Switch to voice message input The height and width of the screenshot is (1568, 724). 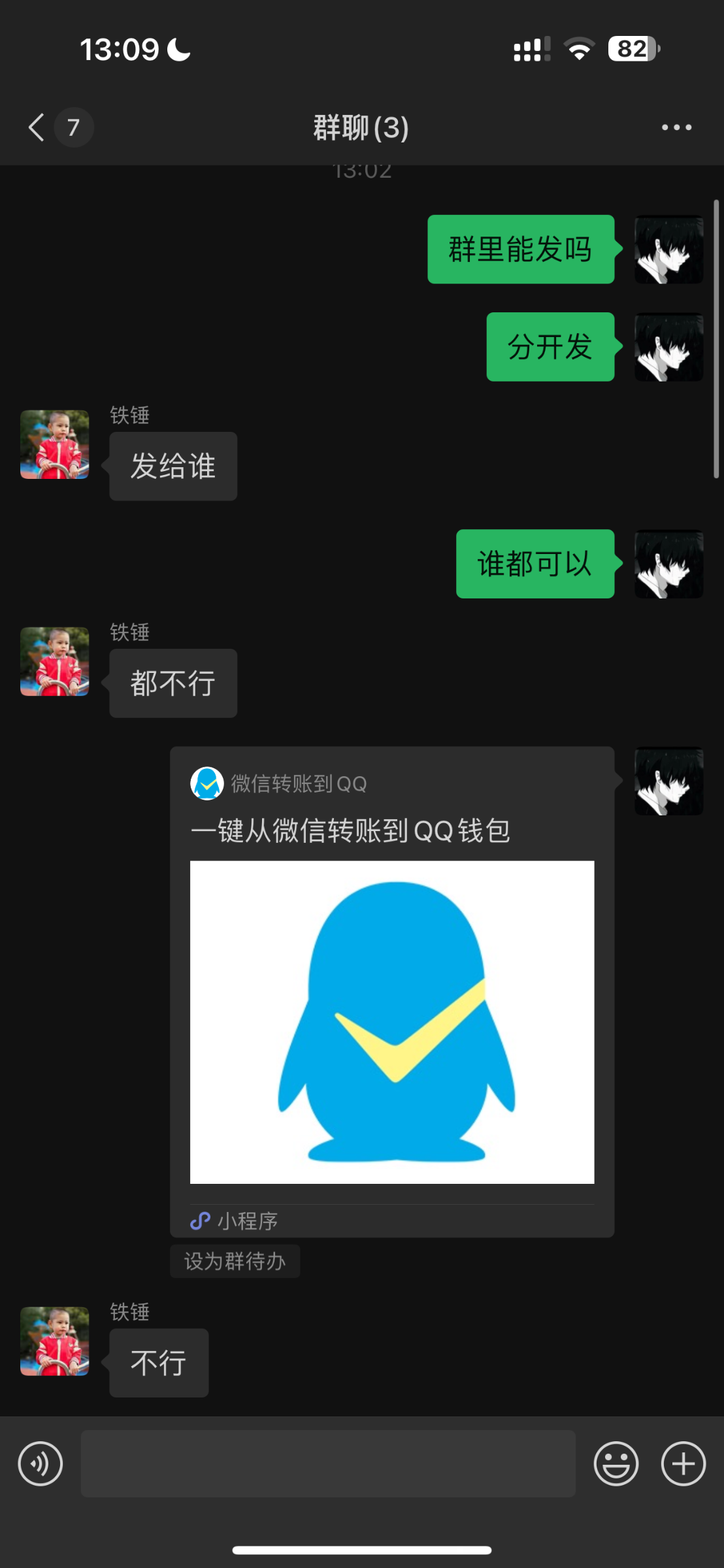click(41, 1463)
